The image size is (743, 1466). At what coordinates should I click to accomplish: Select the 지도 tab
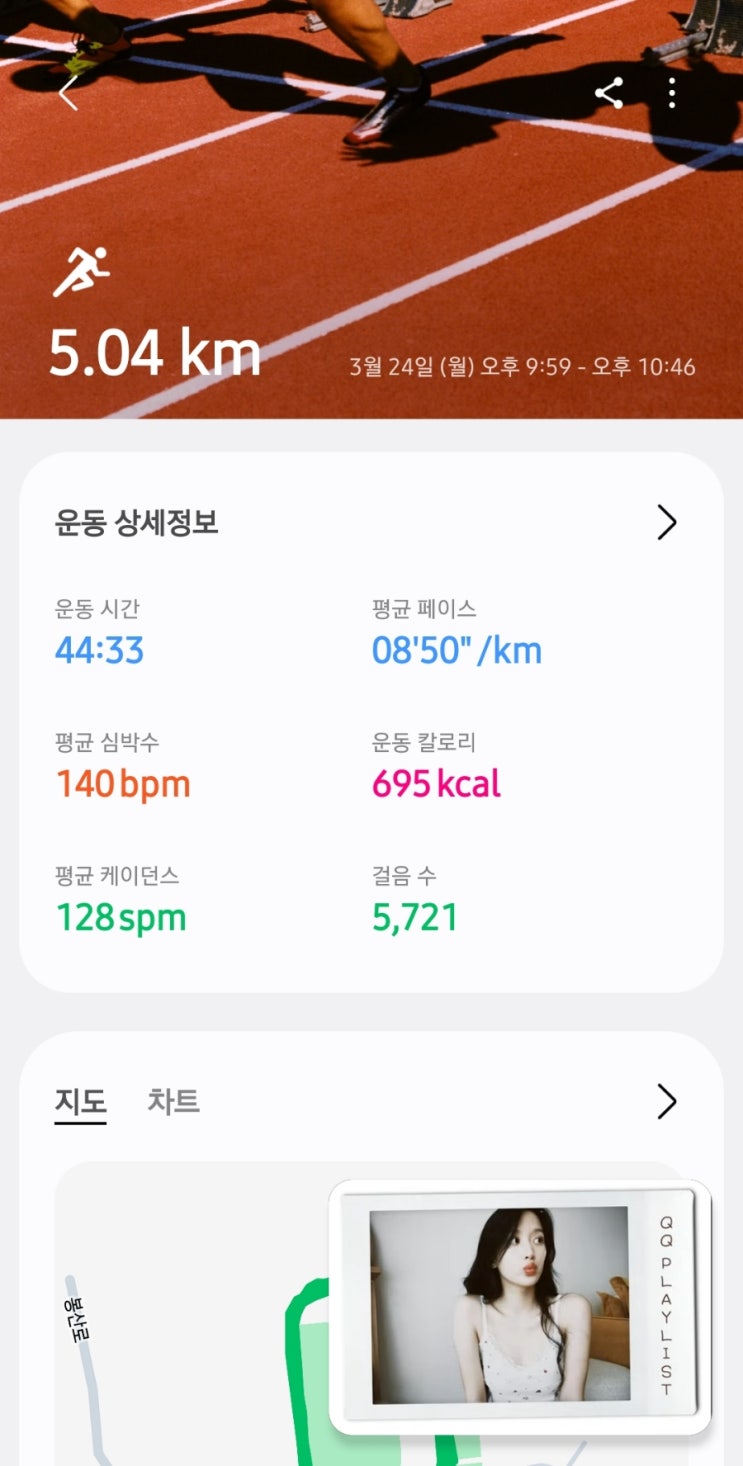coord(80,1101)
